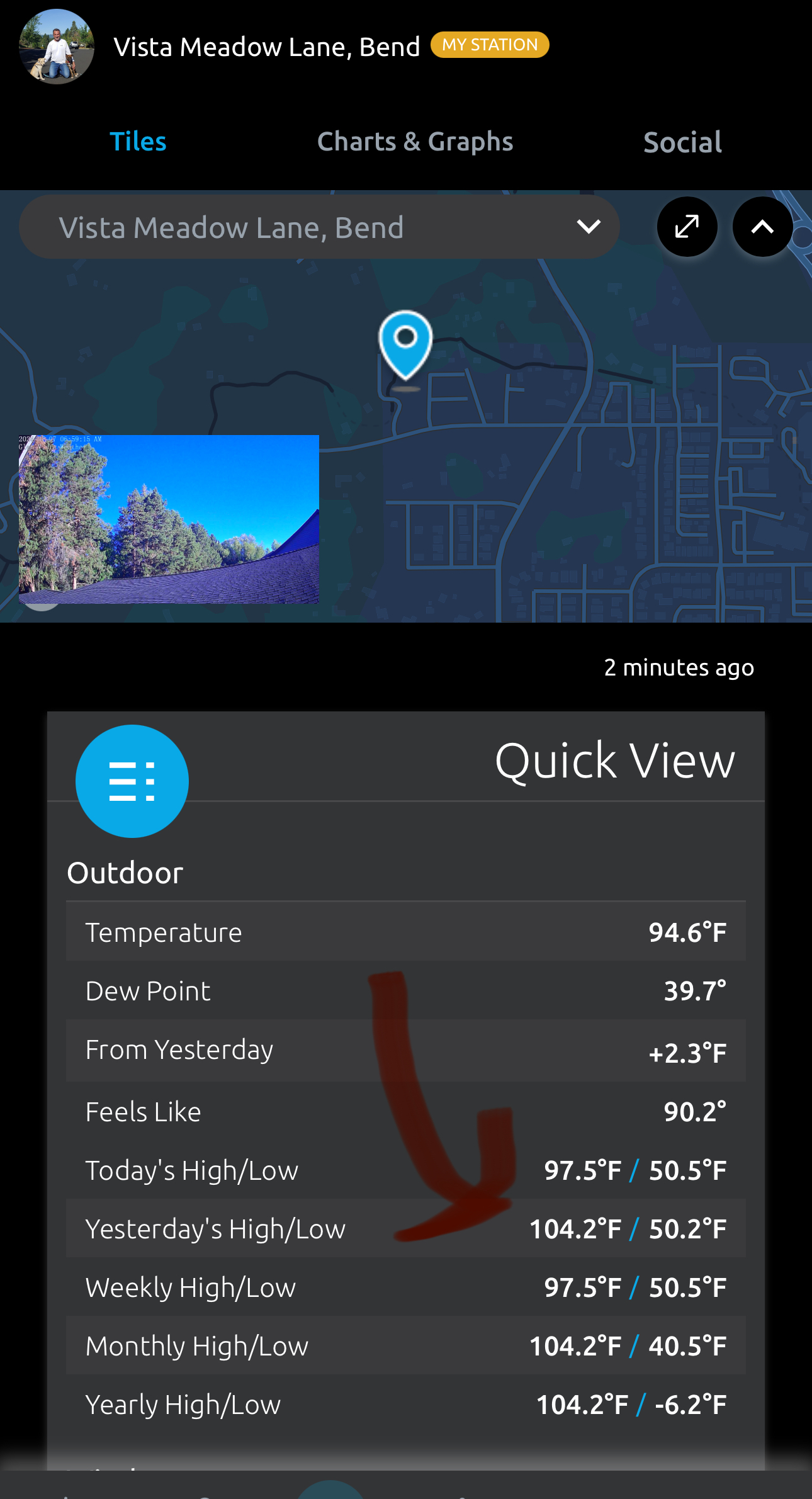Switch to the Social tab
The height and width of the screenshot is (1499, 812).
682,142
